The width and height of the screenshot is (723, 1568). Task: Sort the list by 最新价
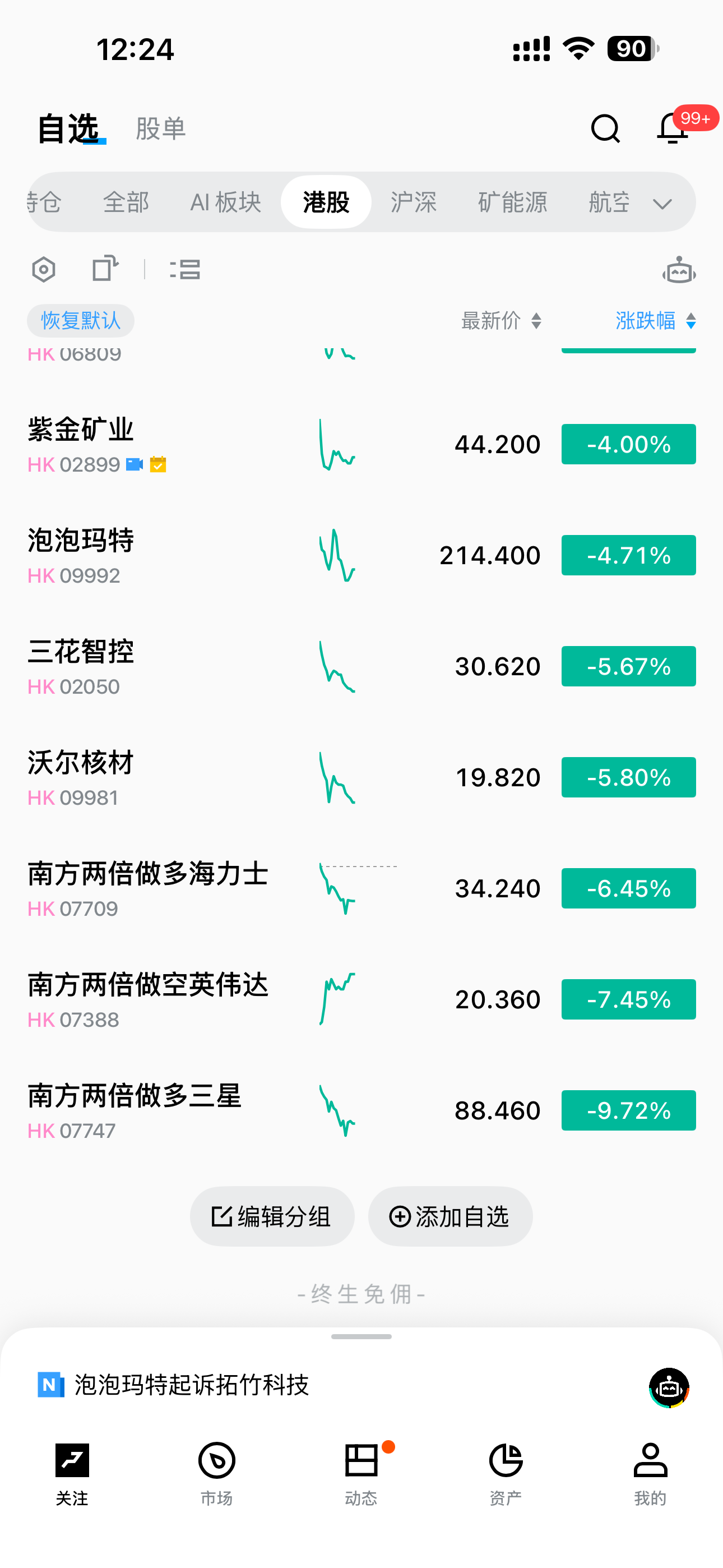click(x=500, y=321)
